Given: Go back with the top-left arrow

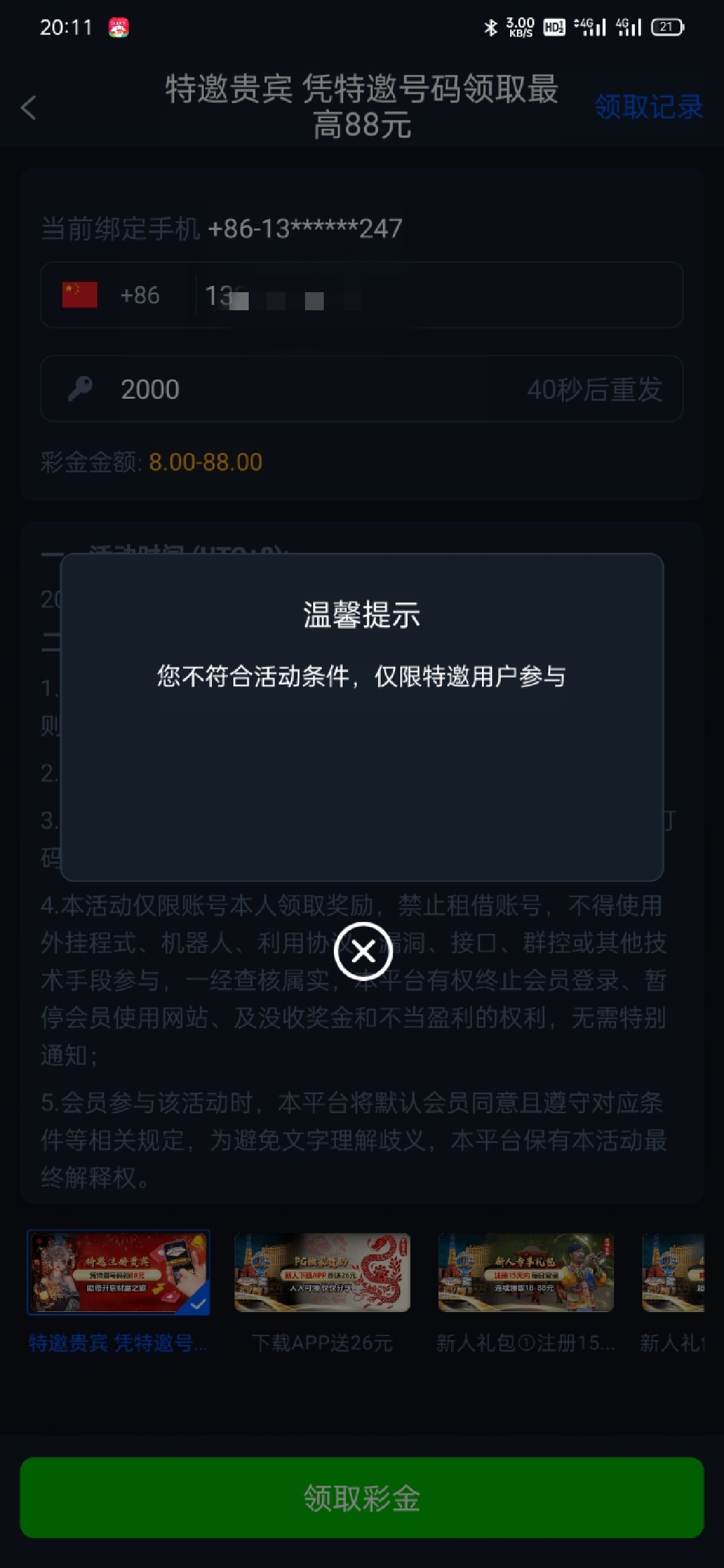Looking at the screenshot, I should click(x=29, y=107).
